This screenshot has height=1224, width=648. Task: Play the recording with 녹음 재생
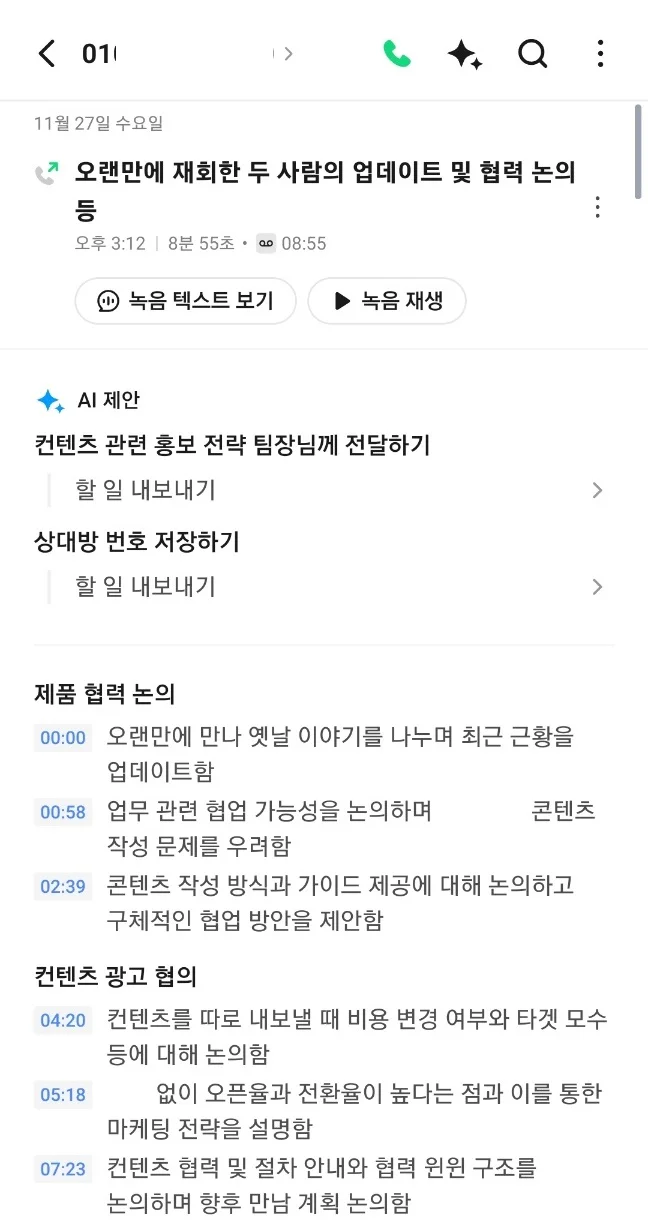click(x=387, y=301)
